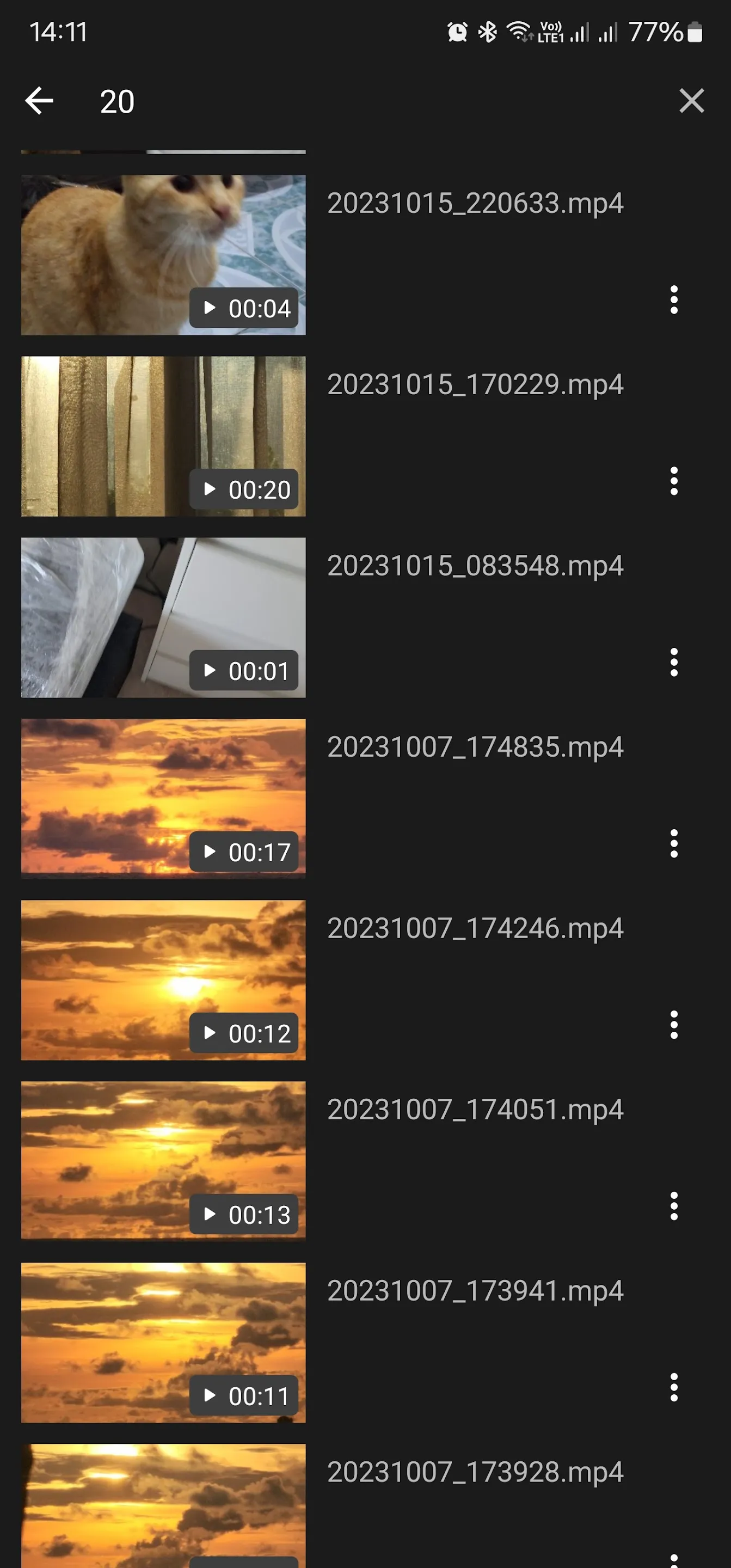
Task: Play the cat video 20231015_220633.mp4
Action: [163, 254]
